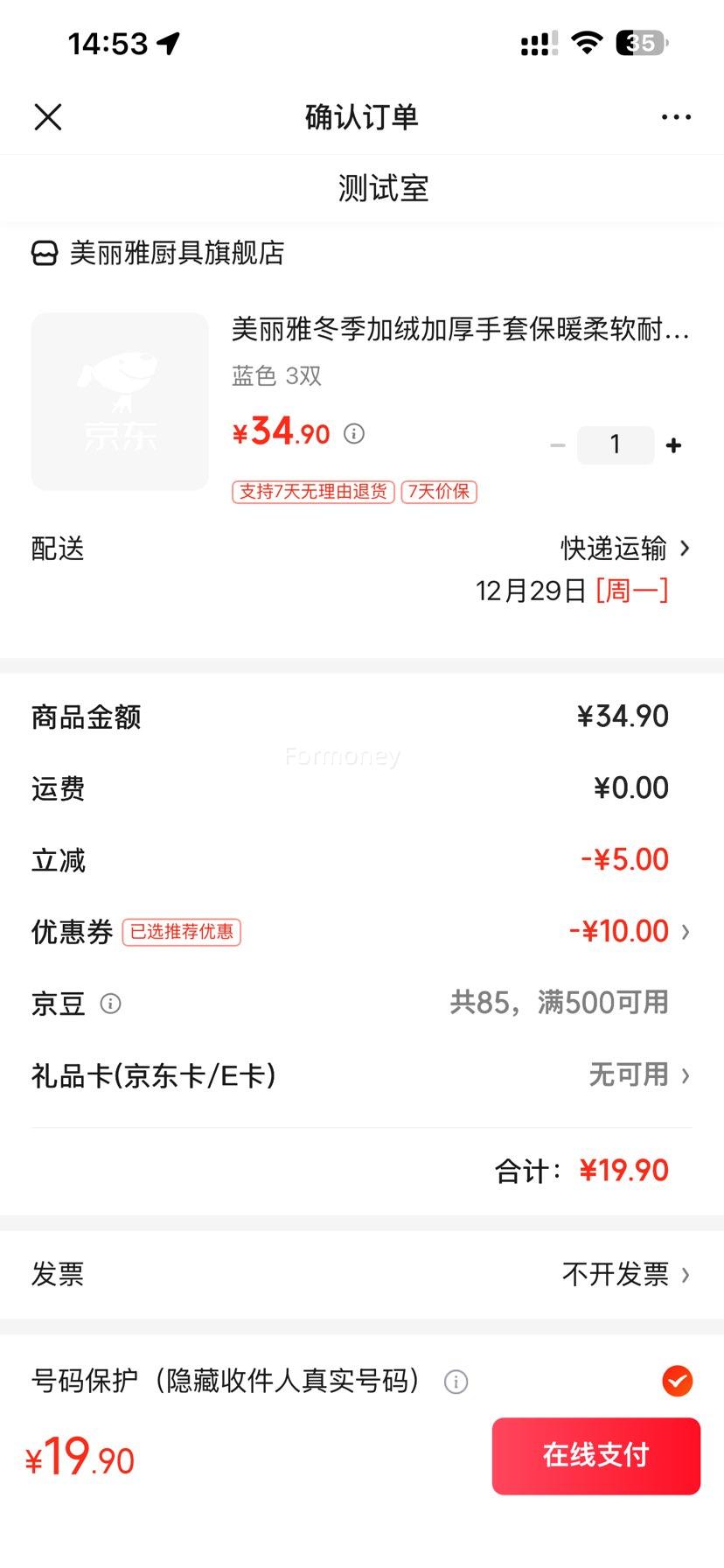
Task: Tap the battery indicator showing 35
Action: (x=641, y=43)
